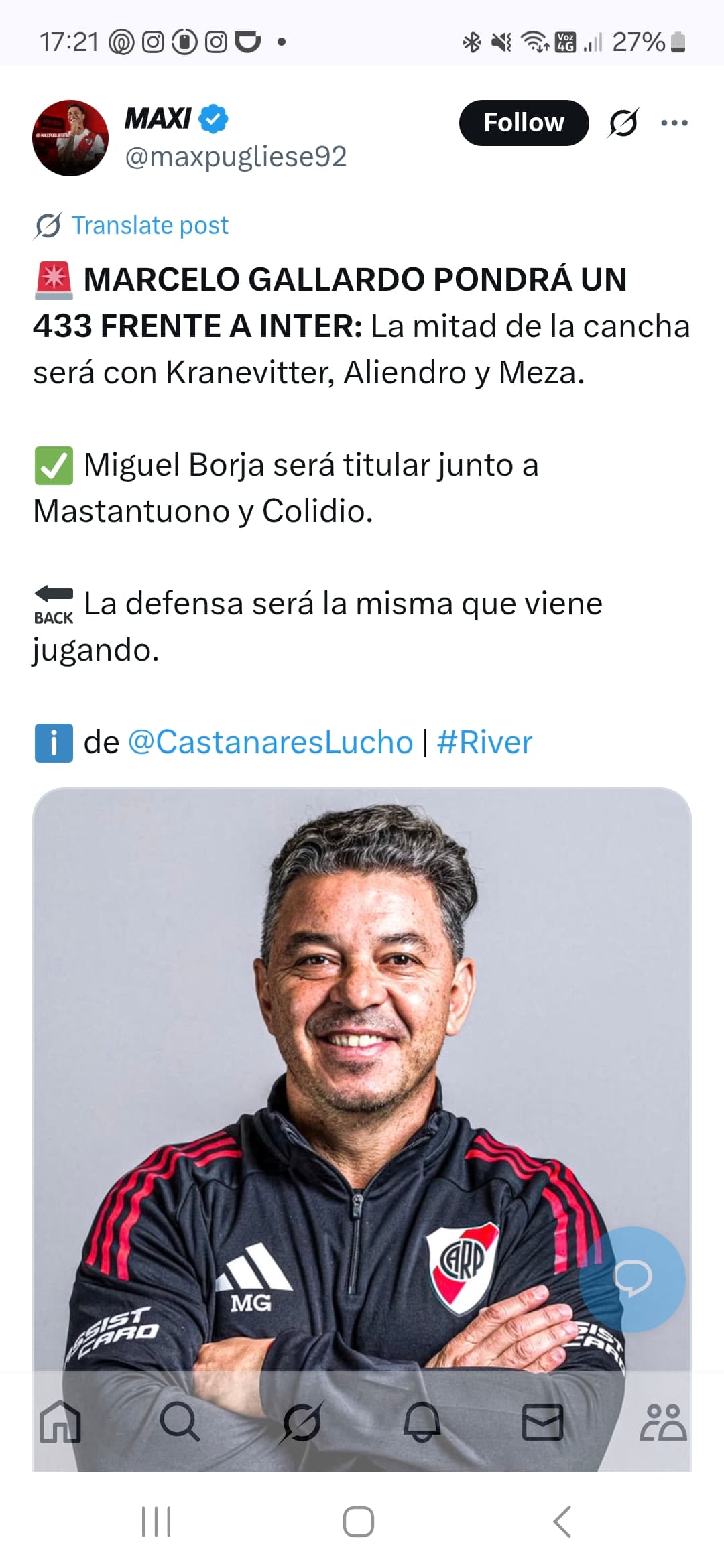This screenshot has width=724, height=1568.
Task: Open the Grok tab in bottom bar
Action: click(302, 1421)
